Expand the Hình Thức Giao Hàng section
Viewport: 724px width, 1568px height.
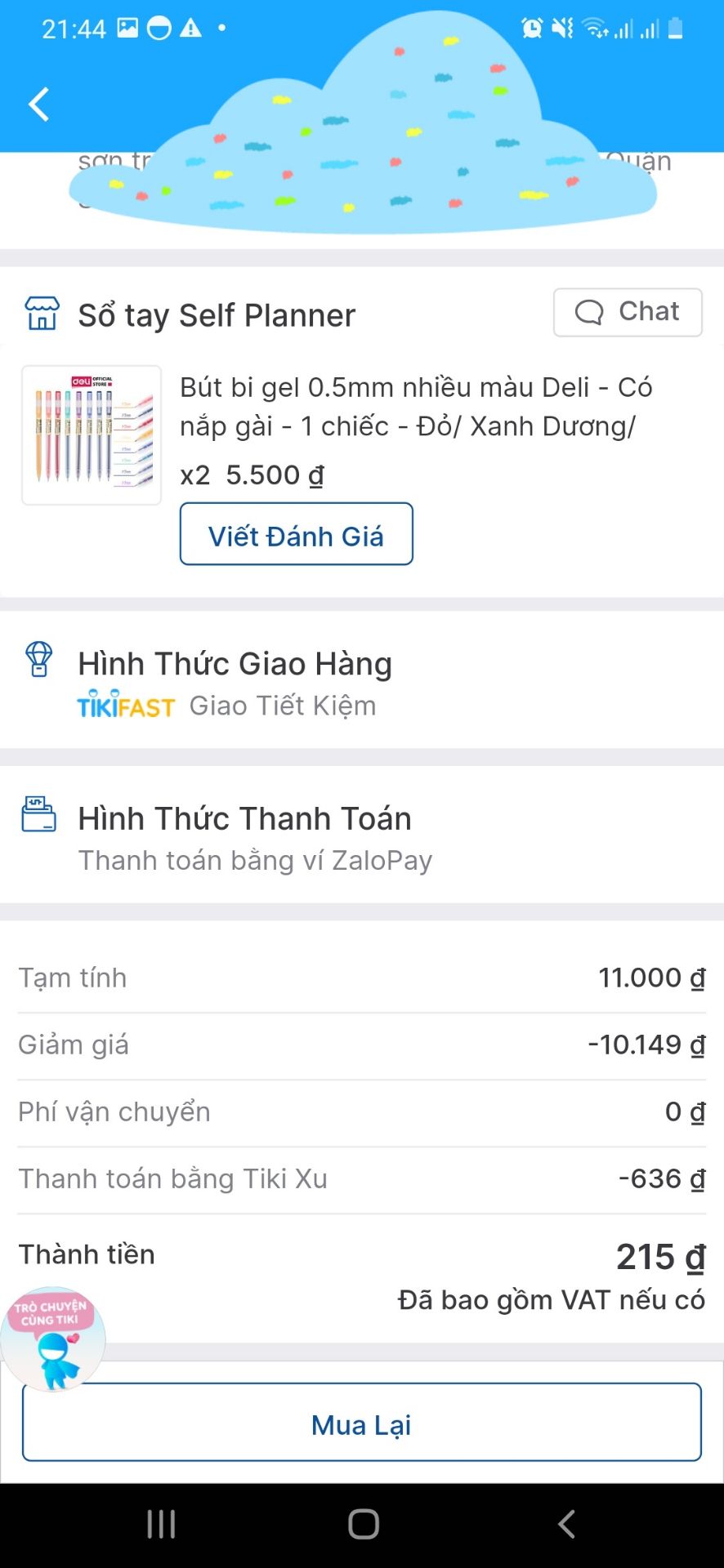235,663
